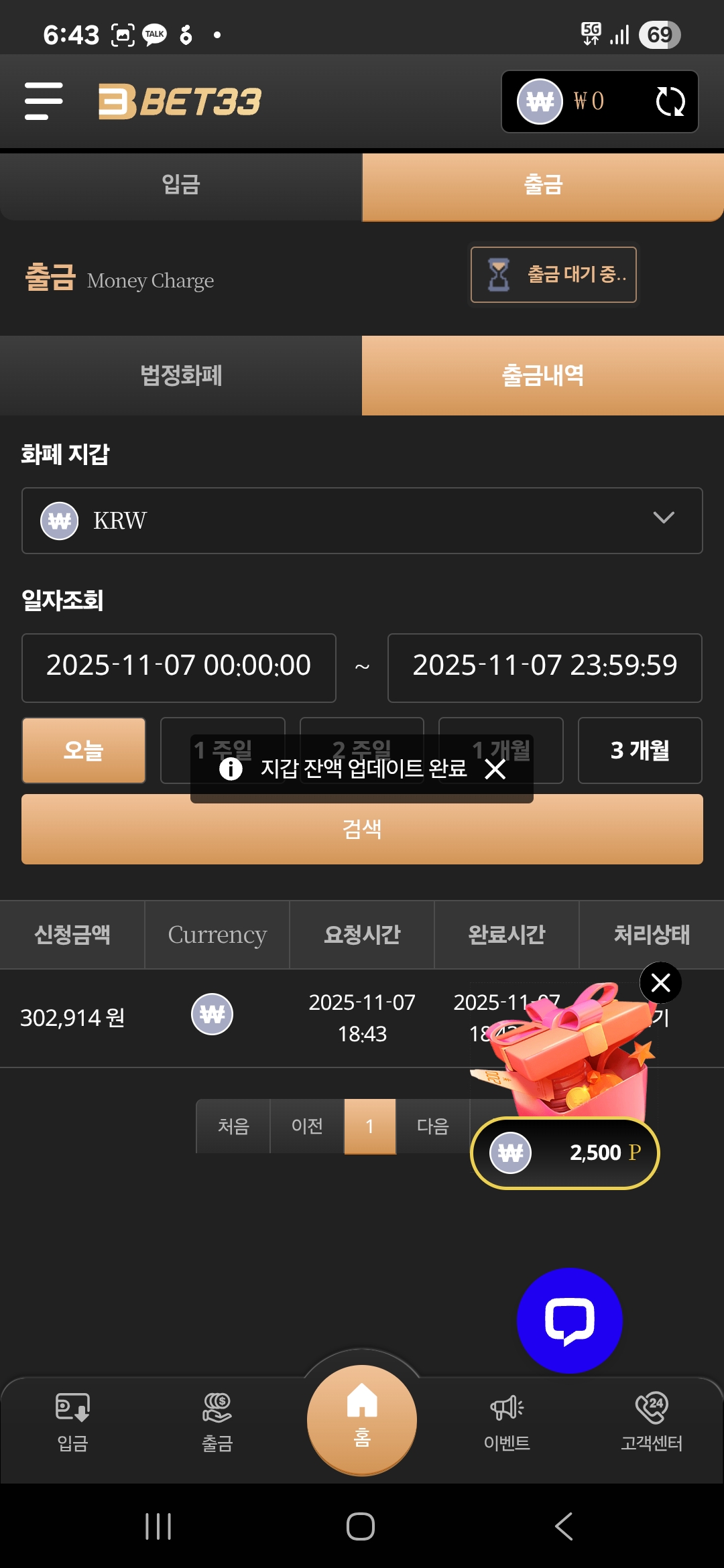Close the gift box popup
The height and width of the screenshot is (1568, 724).
click(x=660, y=983)
